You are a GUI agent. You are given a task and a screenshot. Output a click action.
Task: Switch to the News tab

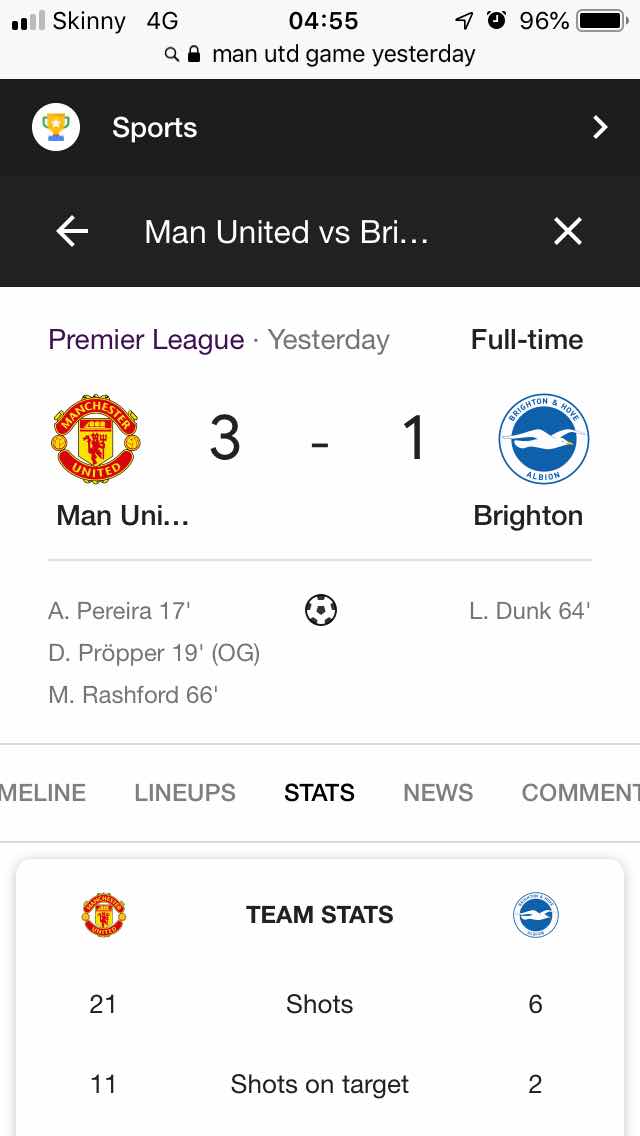tap(437, 793)
